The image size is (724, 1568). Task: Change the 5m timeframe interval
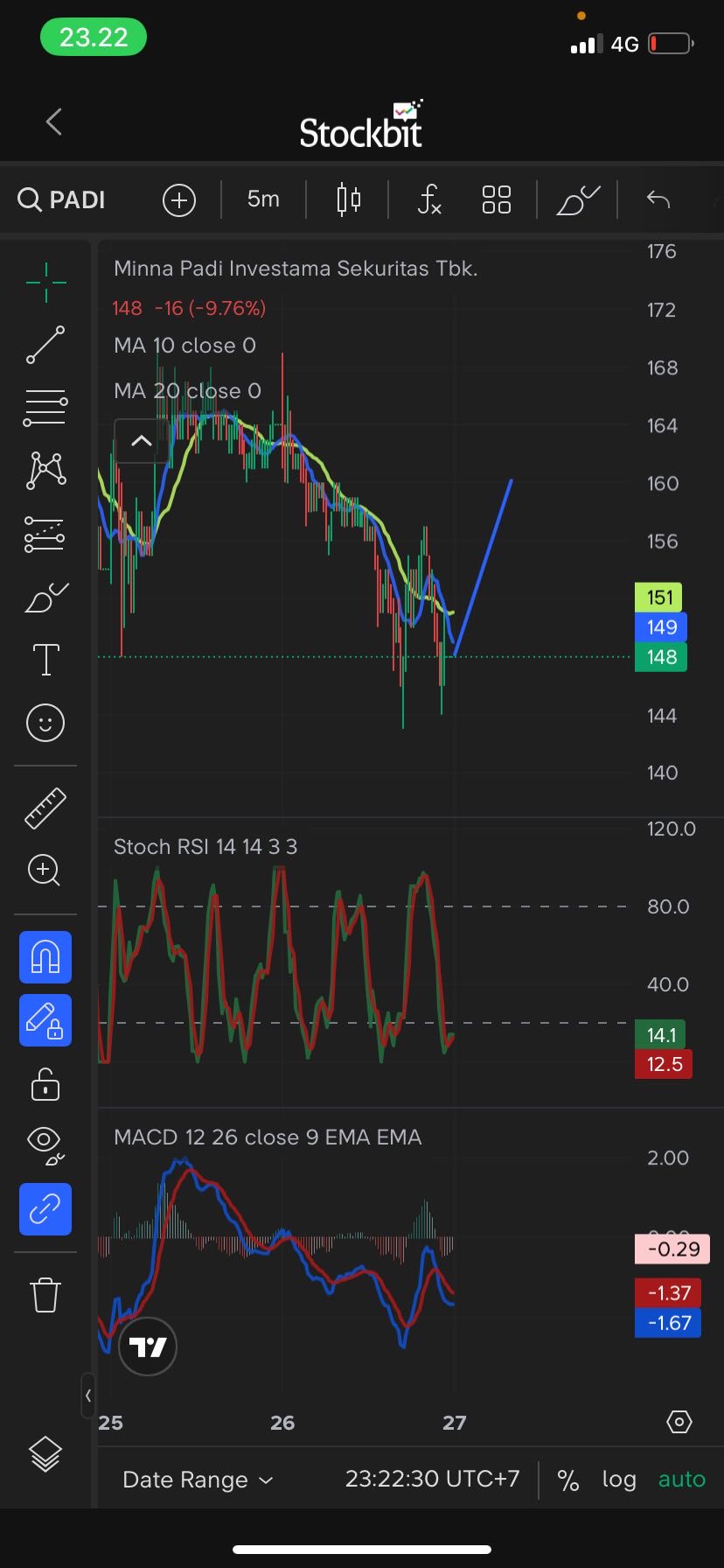coord(263,199)
